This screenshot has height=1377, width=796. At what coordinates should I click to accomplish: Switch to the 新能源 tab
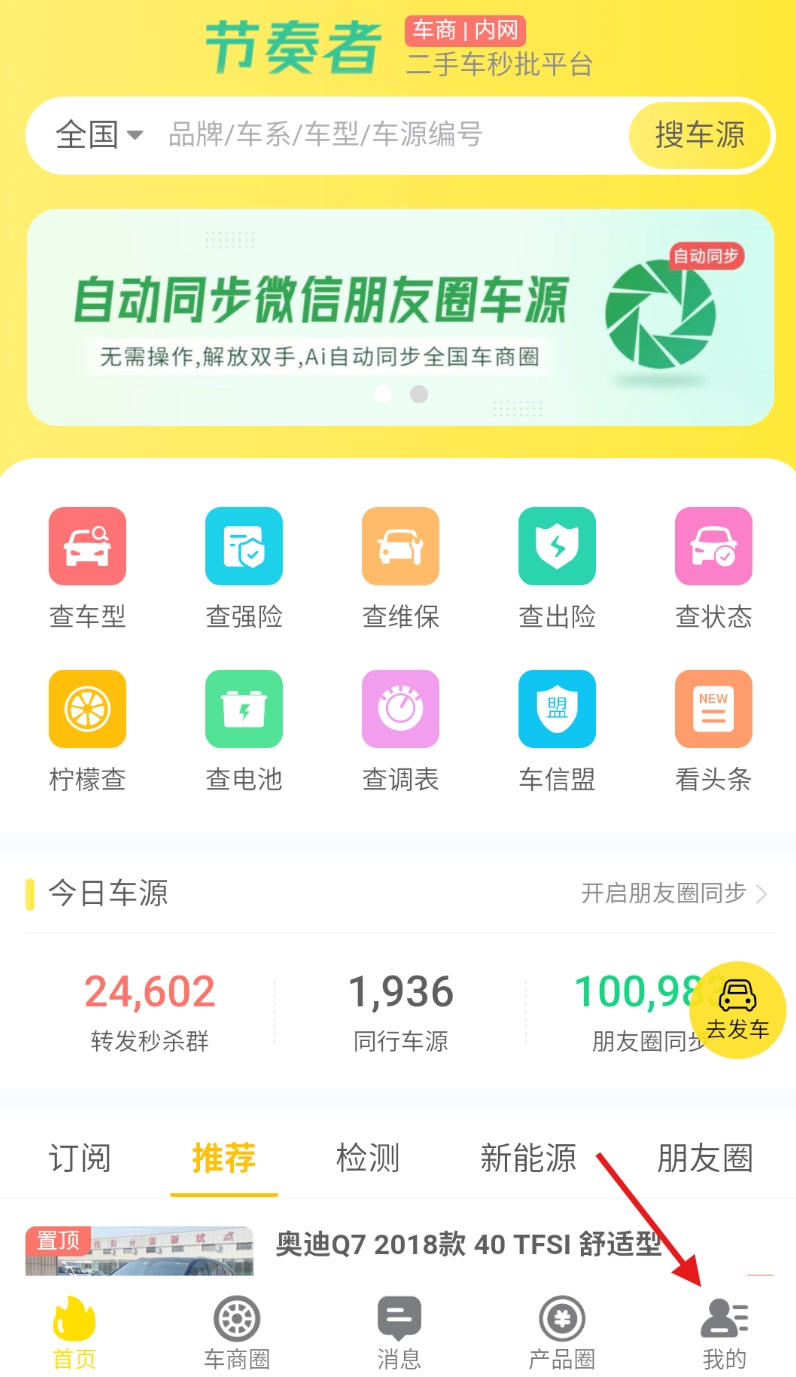coord(528,1158)
